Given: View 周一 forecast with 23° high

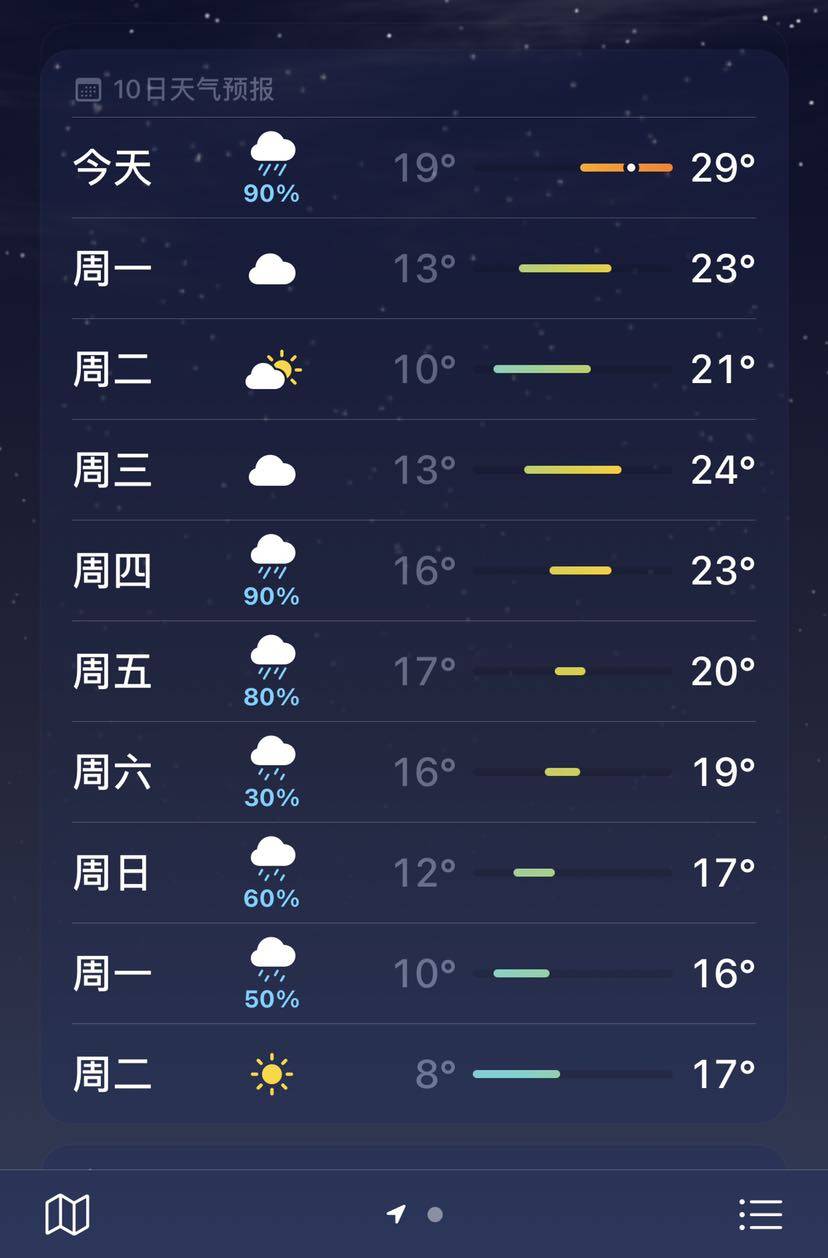Looking at the screenshot, I should click(x=413, y=269).
